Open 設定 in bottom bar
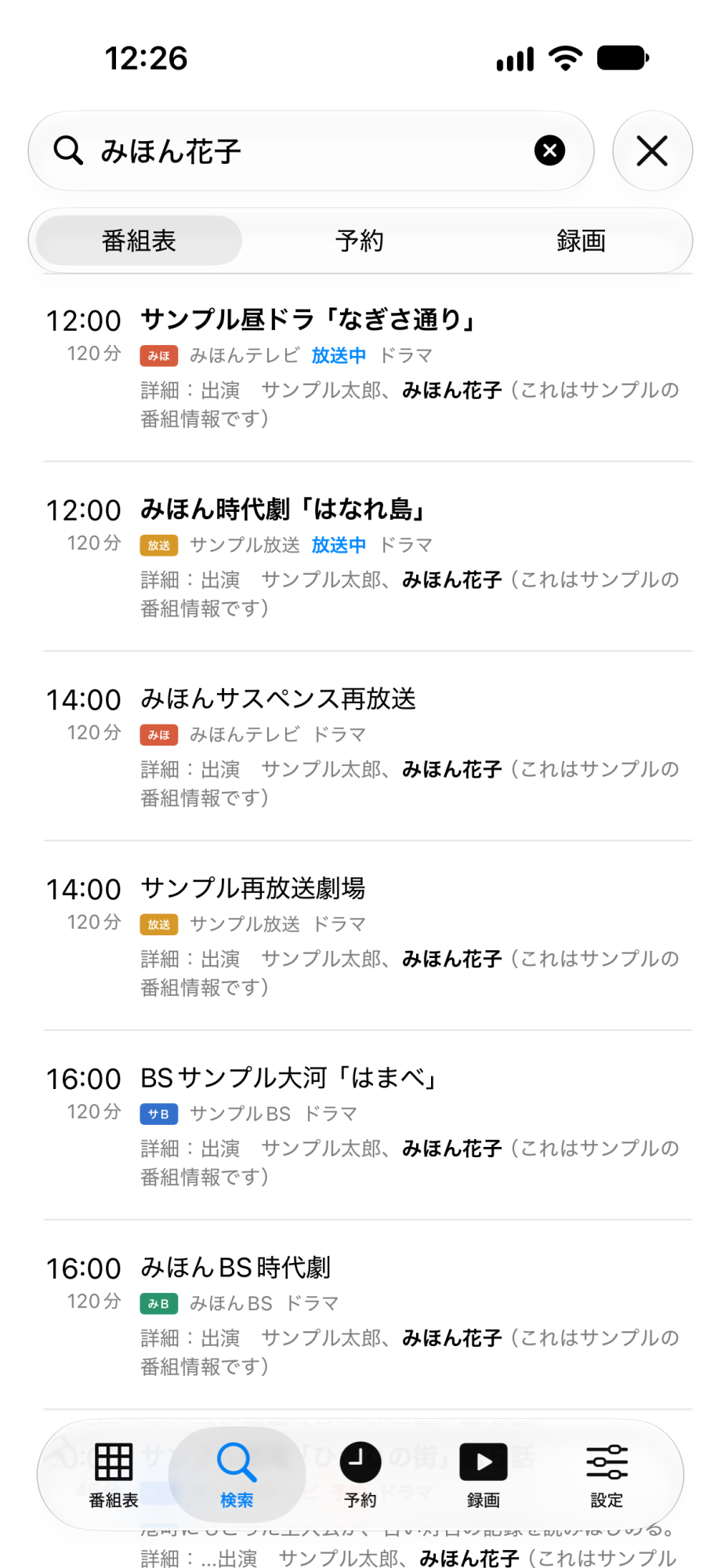Viewport: 721px width, 1568px height. pyautogui.click(x=607, y=1475)
